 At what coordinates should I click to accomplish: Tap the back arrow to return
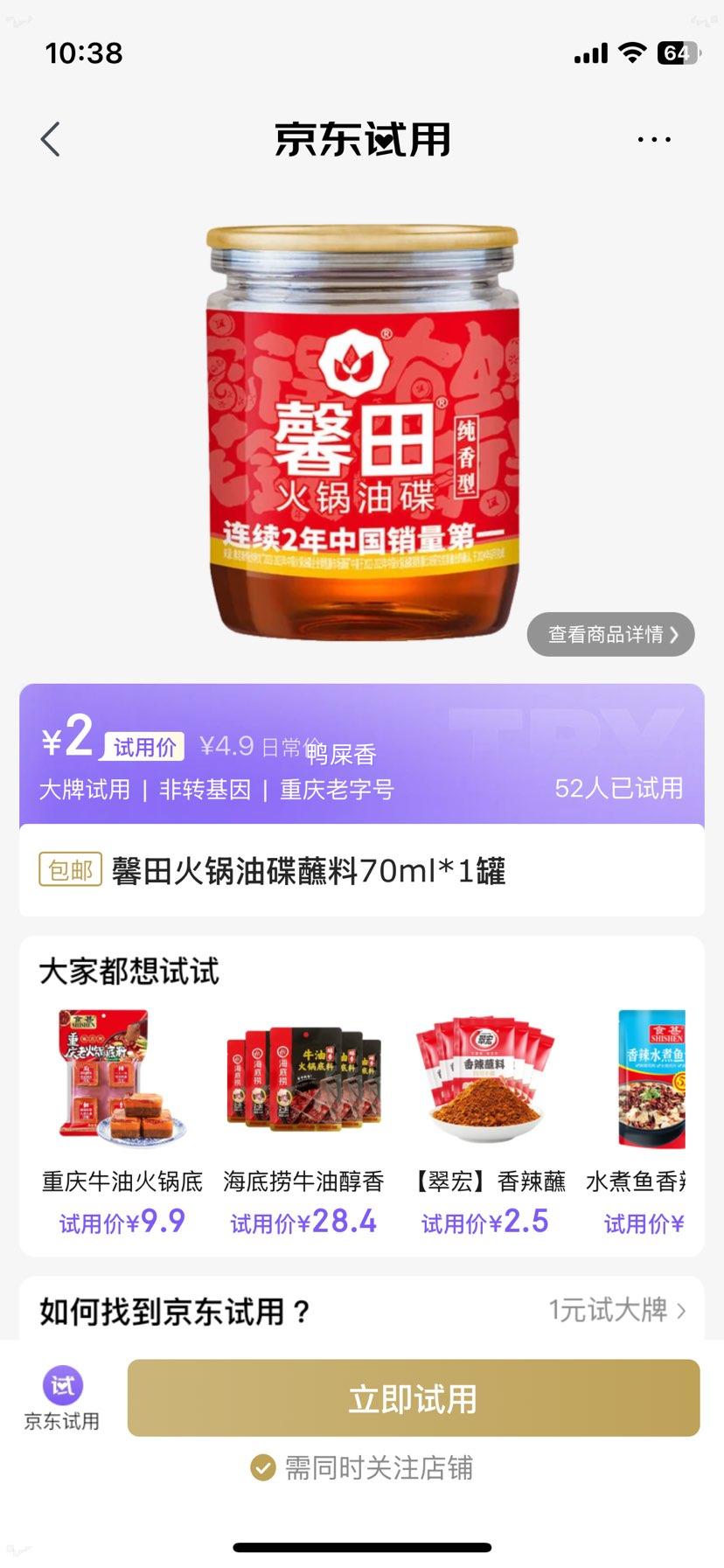(x=50, y=139)
